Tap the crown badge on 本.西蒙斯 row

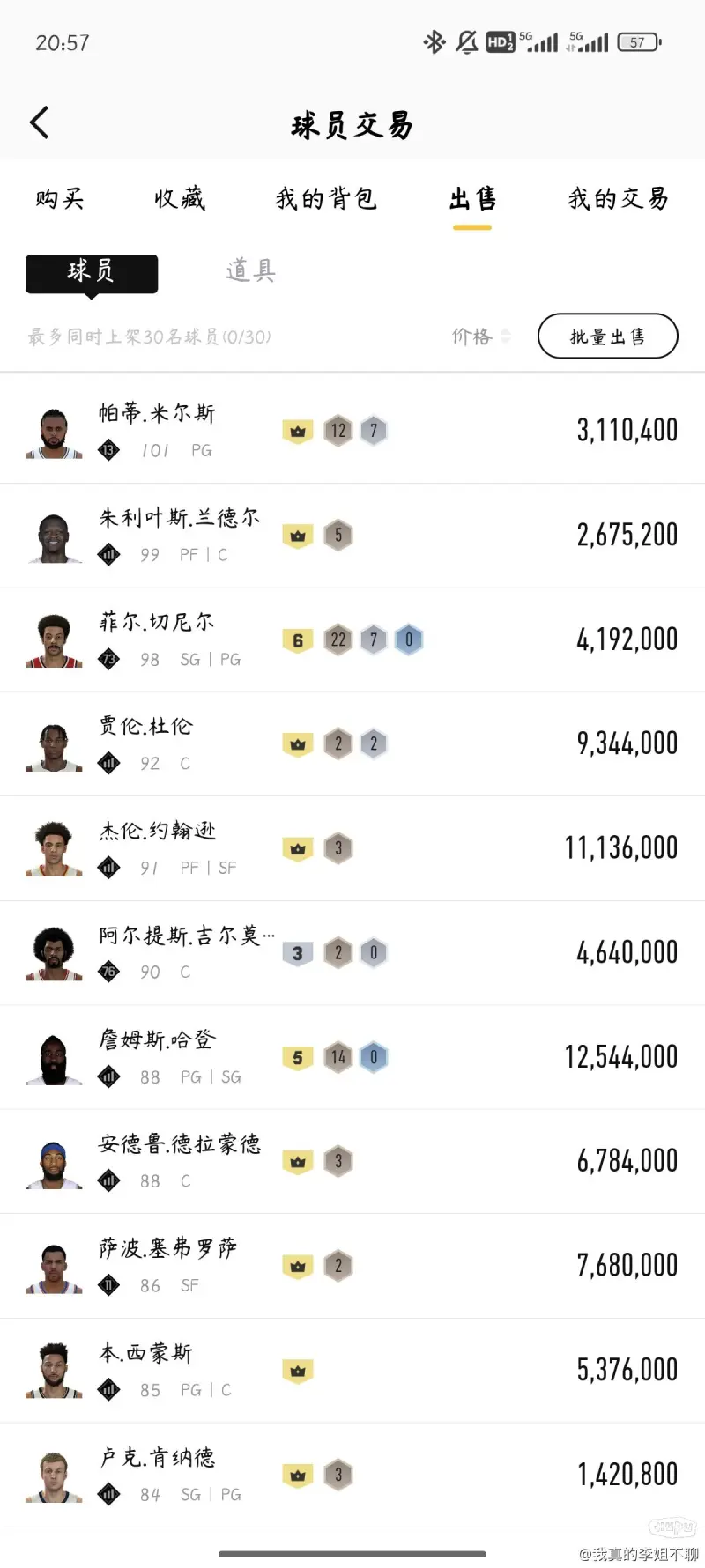pos(298,1370)
